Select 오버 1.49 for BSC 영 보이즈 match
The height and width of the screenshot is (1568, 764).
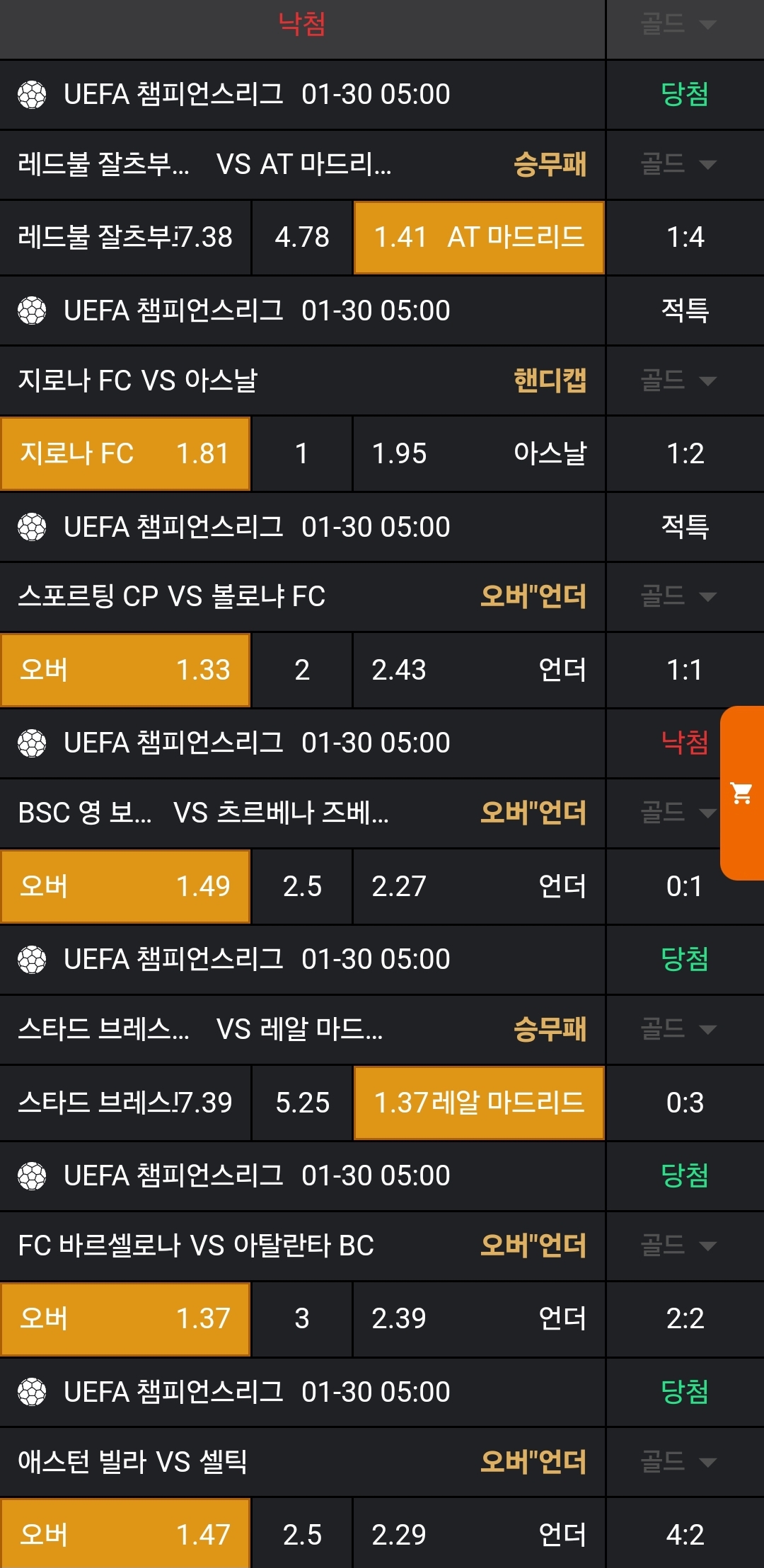pos(125,886)
